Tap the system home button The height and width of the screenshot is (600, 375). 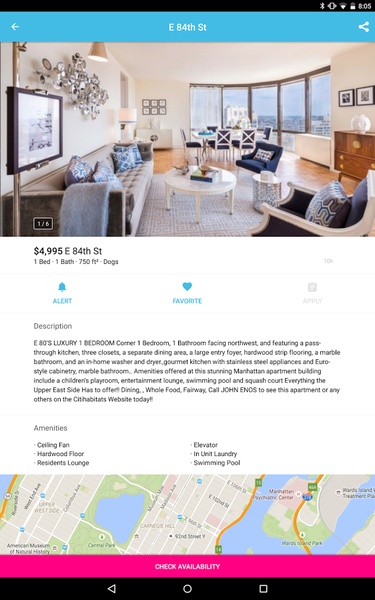pos(188,589)
